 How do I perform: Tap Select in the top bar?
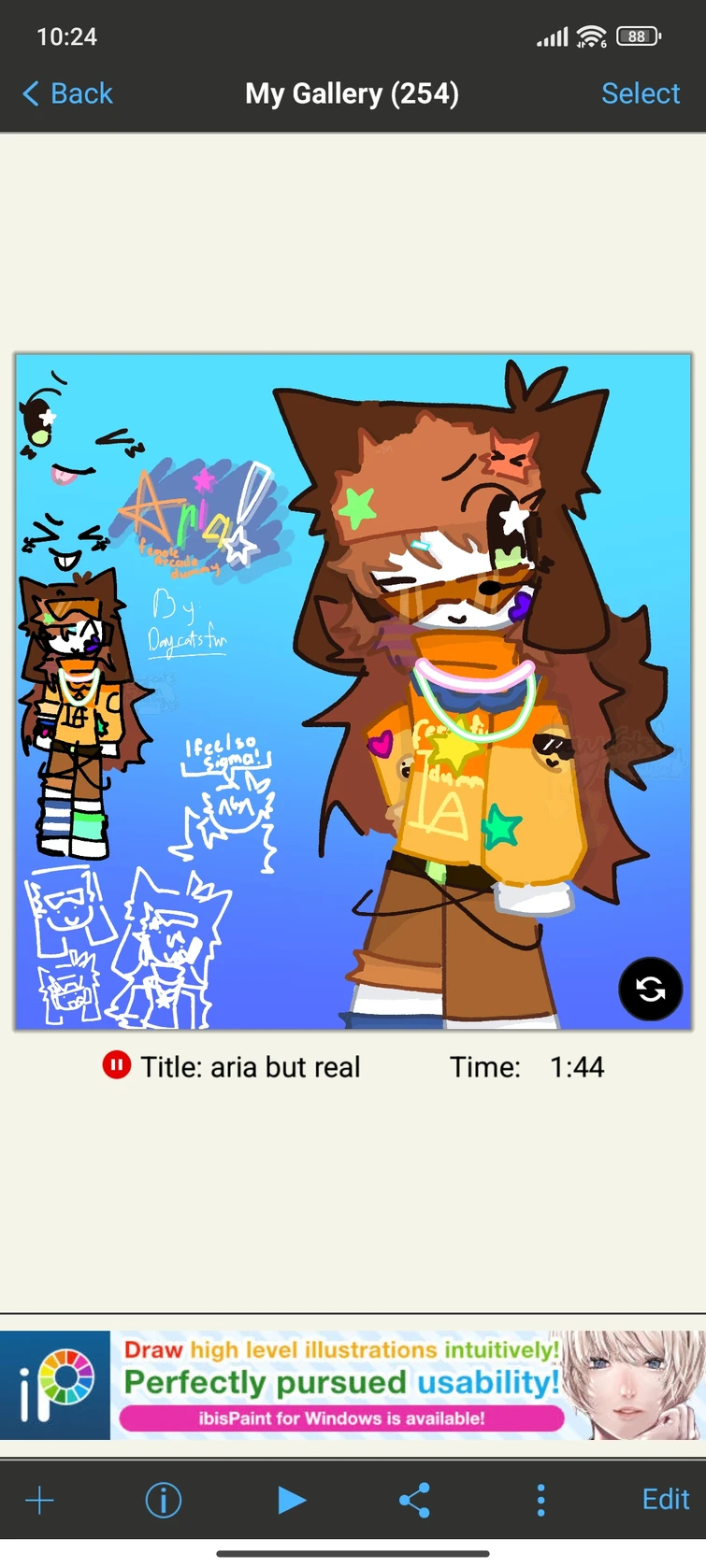click(x=640, y=93)
